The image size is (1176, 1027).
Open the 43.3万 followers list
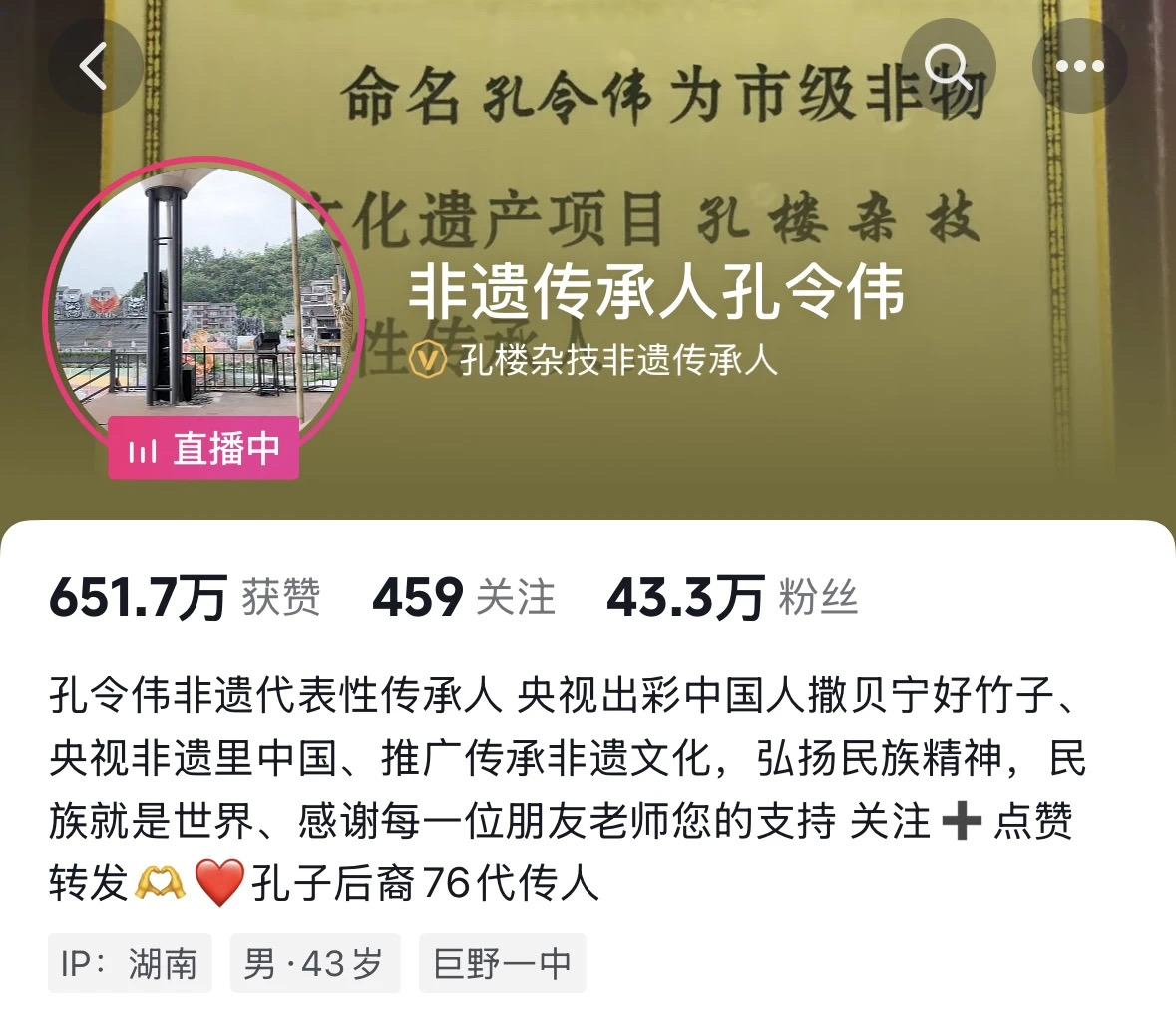pyautogui.click(x=731, y=598)
